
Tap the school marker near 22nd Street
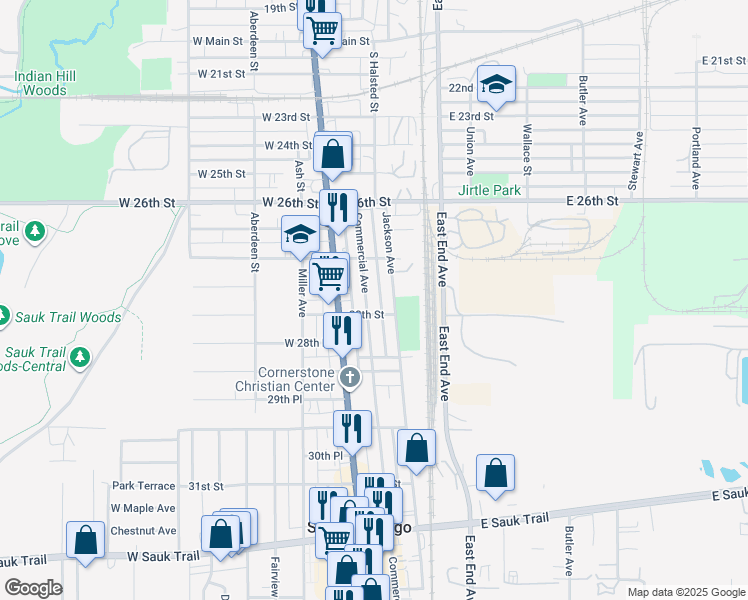(x=496, y=85)
